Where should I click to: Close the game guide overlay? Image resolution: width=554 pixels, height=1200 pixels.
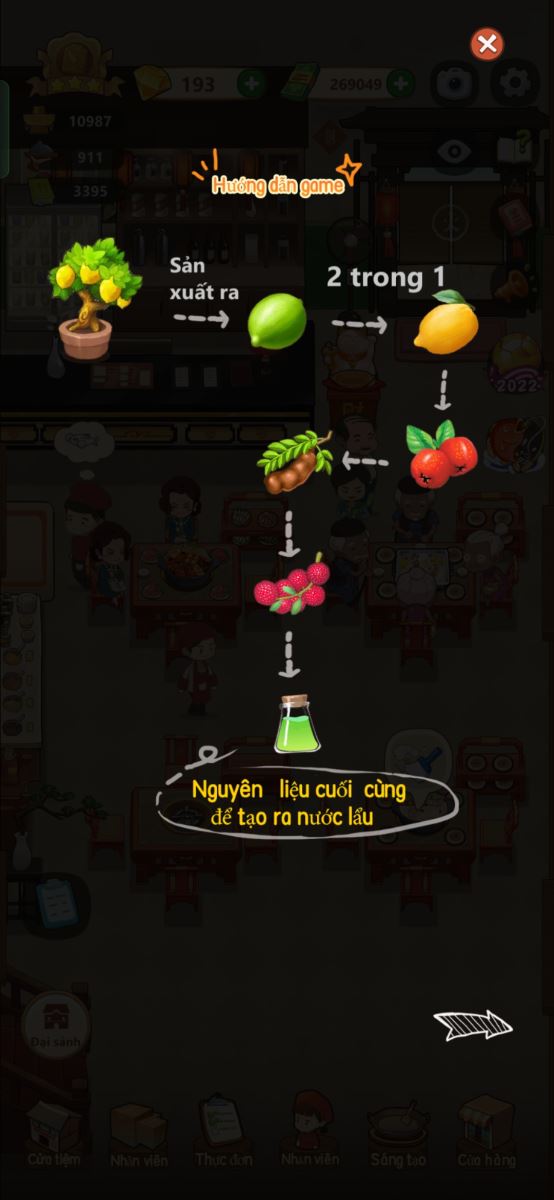(x=487, y=44)
